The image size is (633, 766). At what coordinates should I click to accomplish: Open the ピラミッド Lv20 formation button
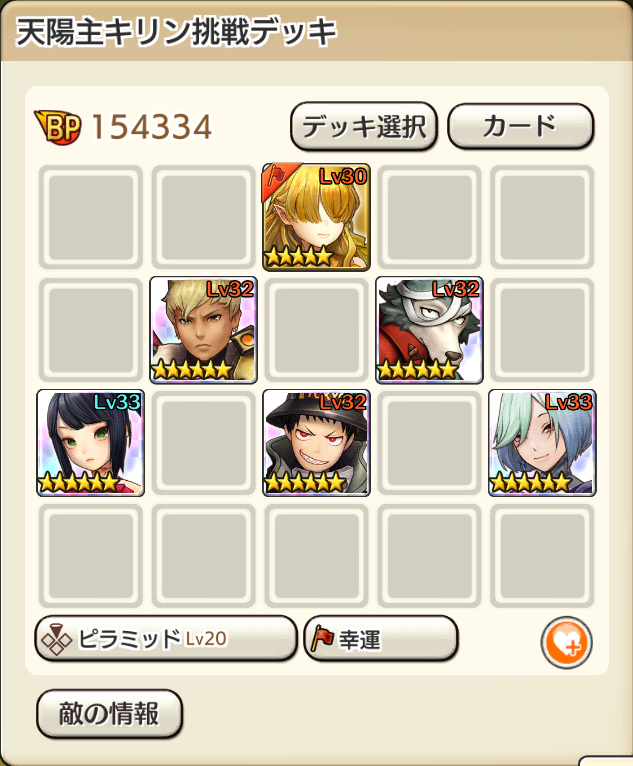(166, 639)
